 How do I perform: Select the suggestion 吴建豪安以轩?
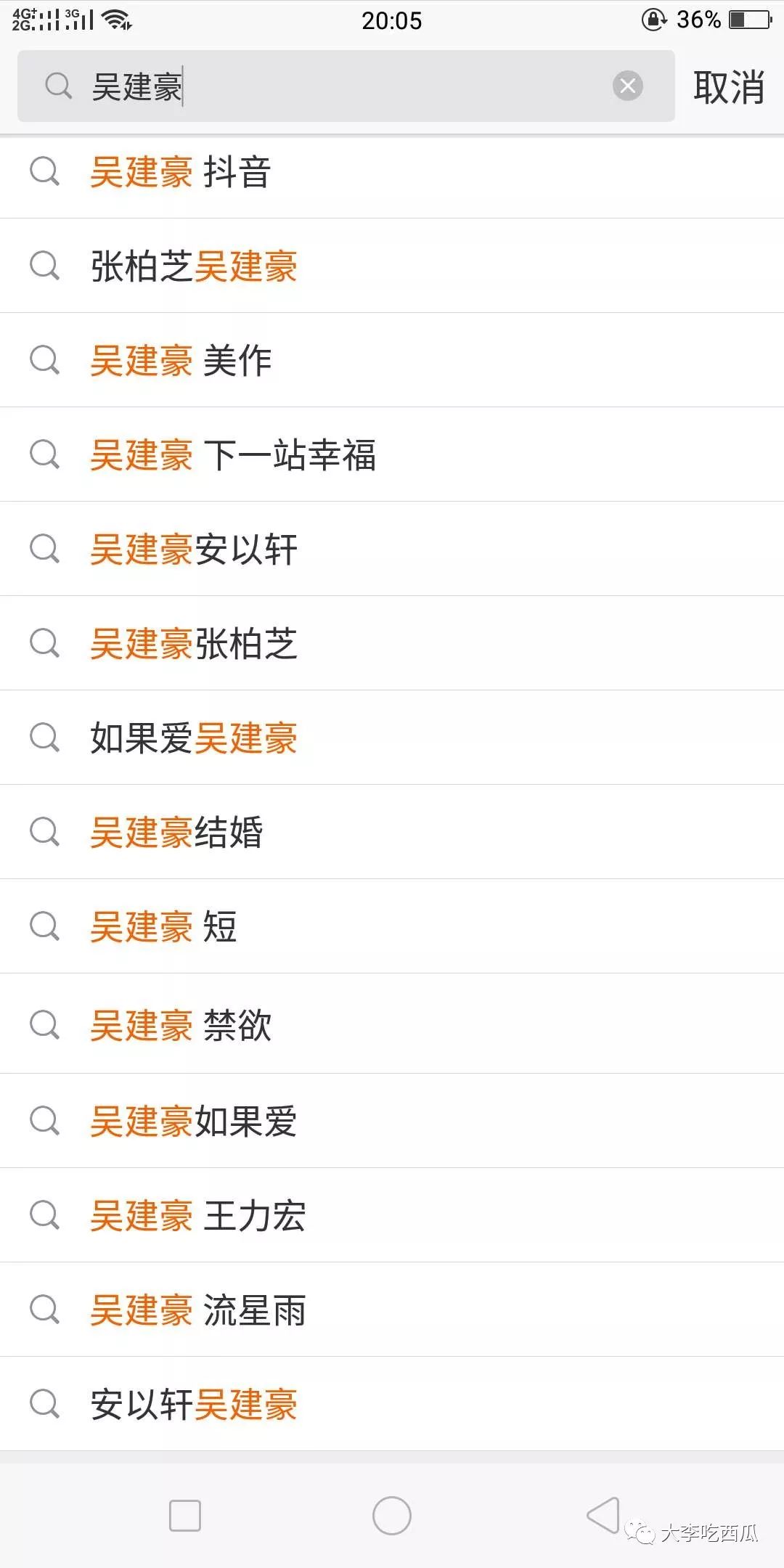[392, 549]
